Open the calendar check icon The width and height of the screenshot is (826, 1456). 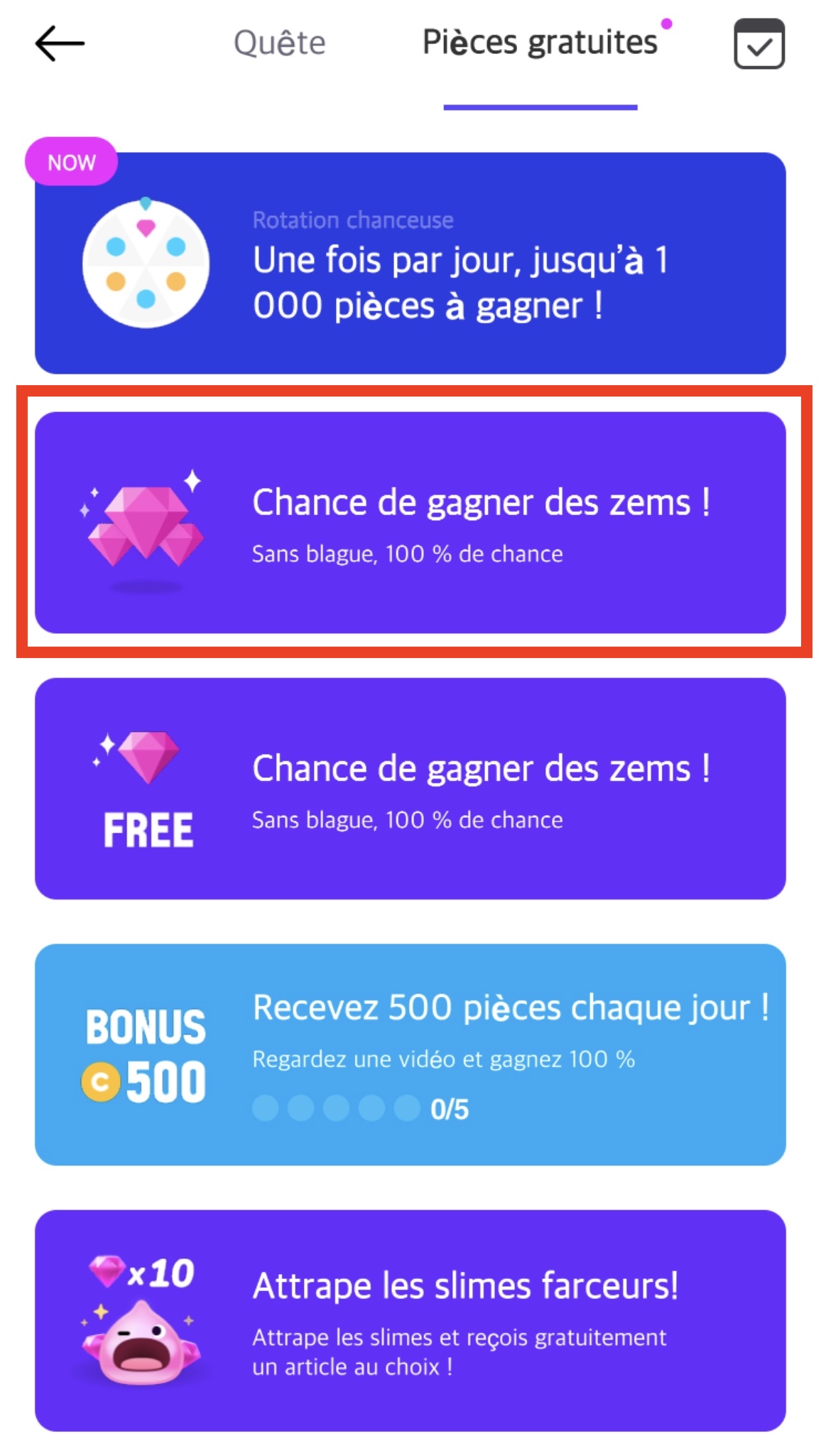coord(759,44)
